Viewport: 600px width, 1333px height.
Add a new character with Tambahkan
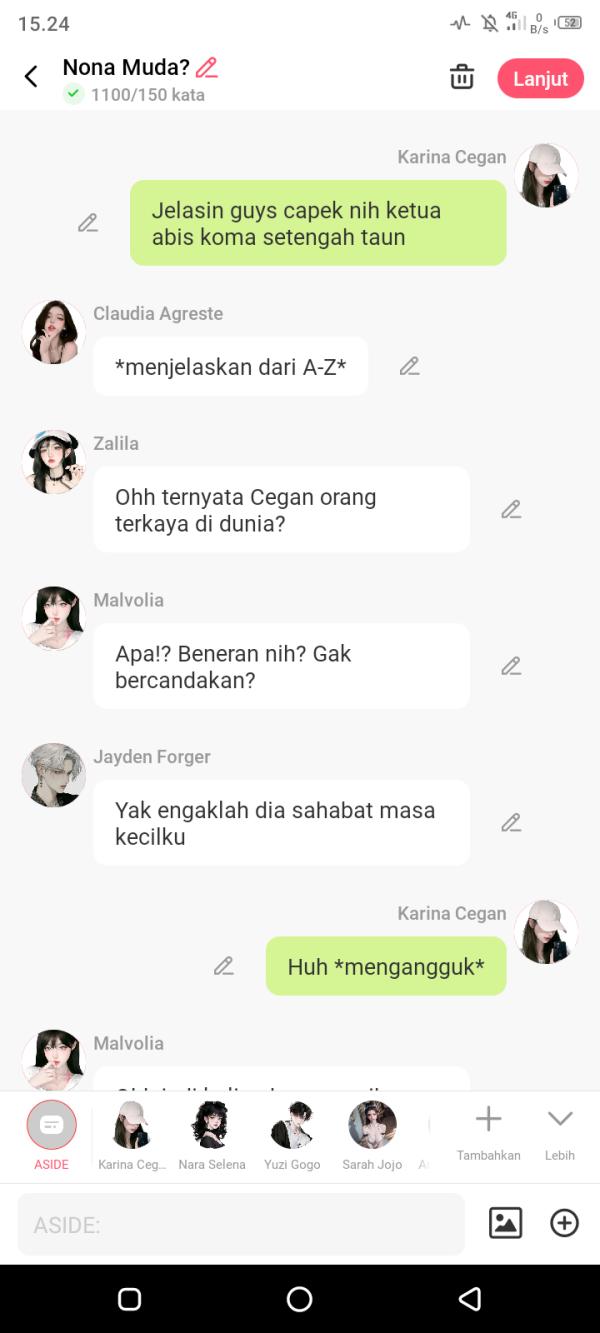click(488, 1130)
